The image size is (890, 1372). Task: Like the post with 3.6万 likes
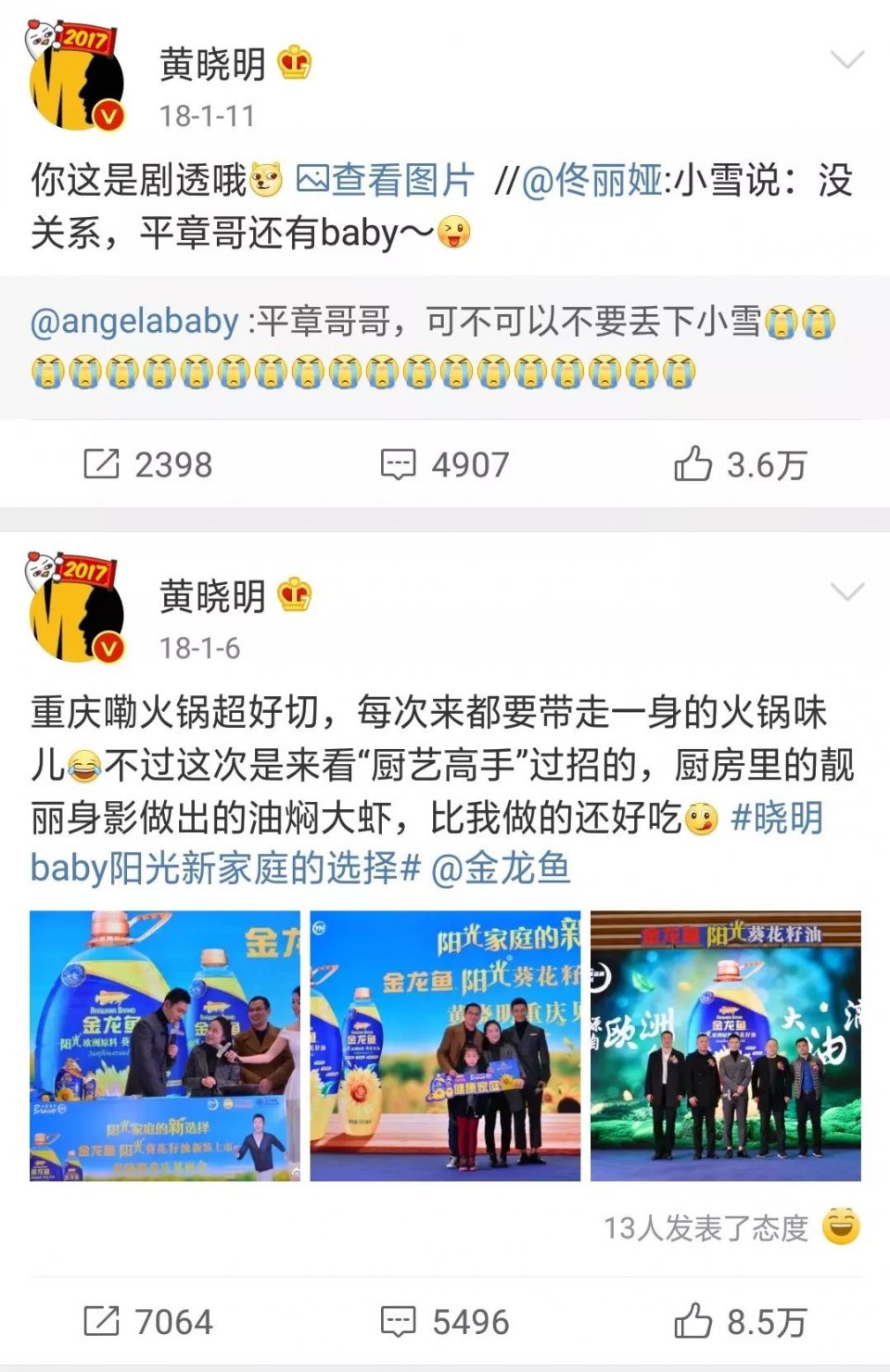click(x=740, y=464)
